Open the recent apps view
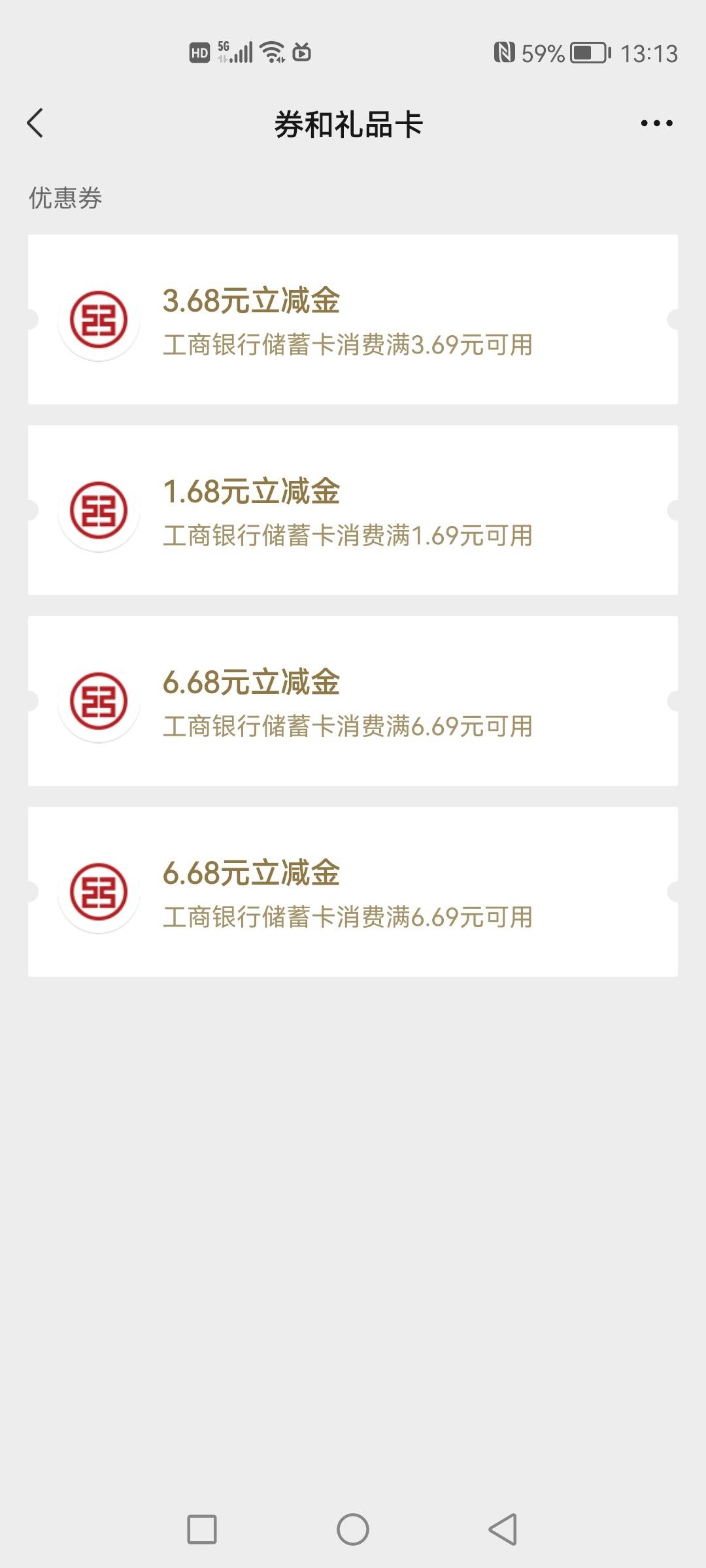Screen dimensions: 706x1568 202,1529
